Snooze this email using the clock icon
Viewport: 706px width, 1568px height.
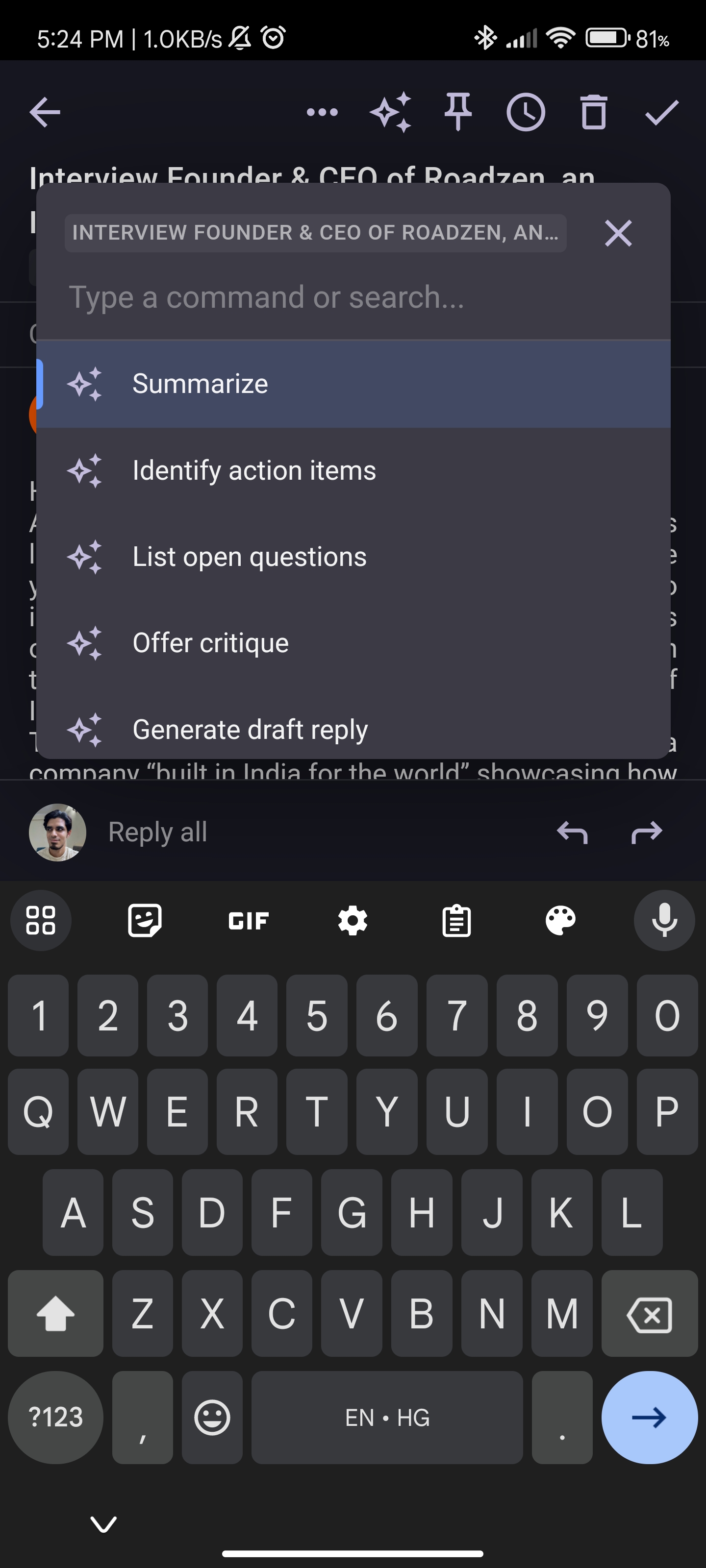pos(526,111)
